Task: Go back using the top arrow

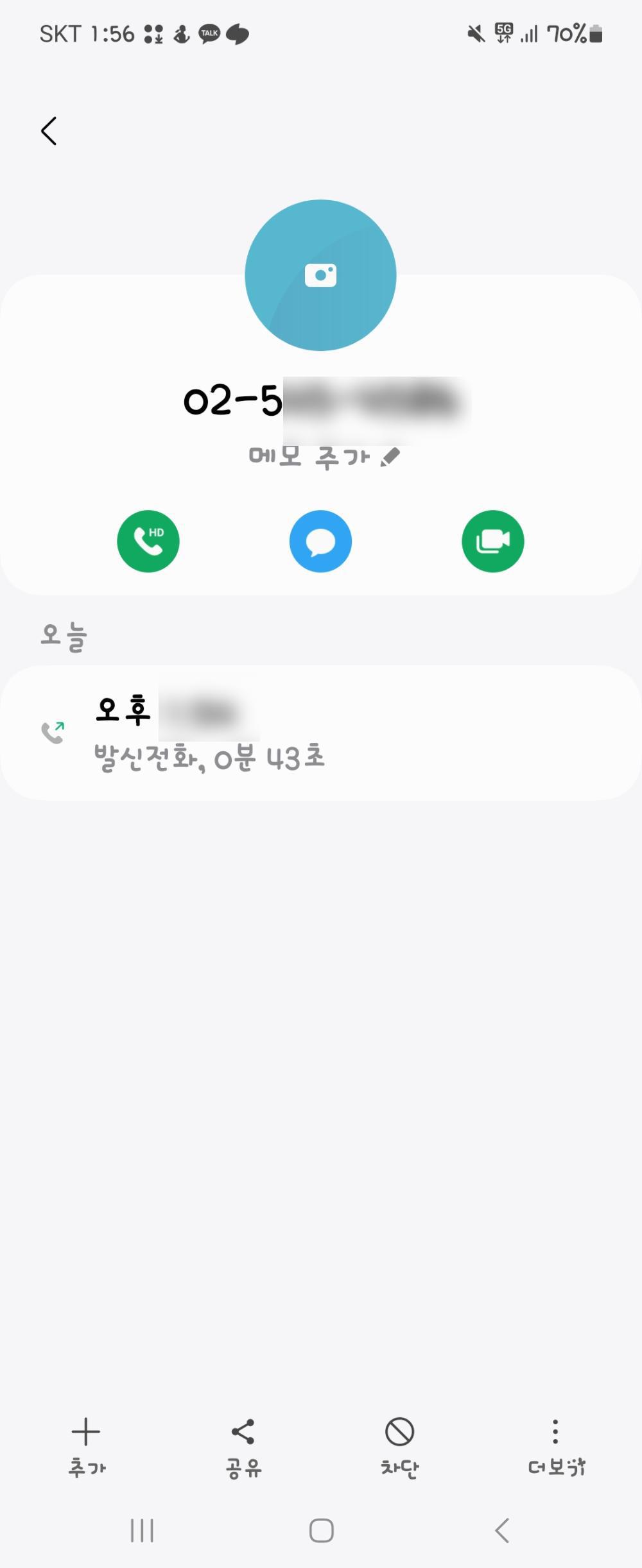Action: point(49,132)
